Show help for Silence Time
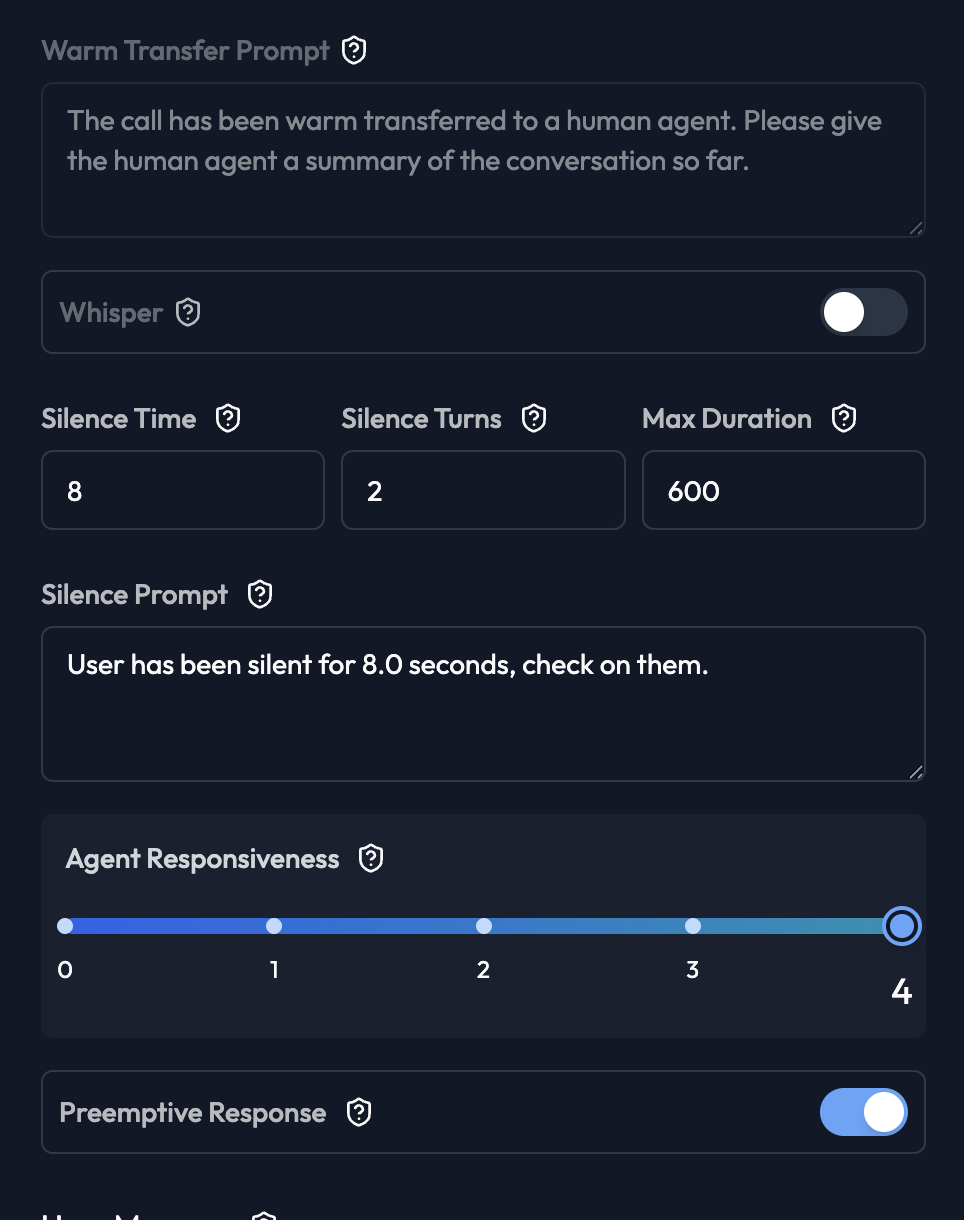 pyautogui.click(x=228, y=418)
